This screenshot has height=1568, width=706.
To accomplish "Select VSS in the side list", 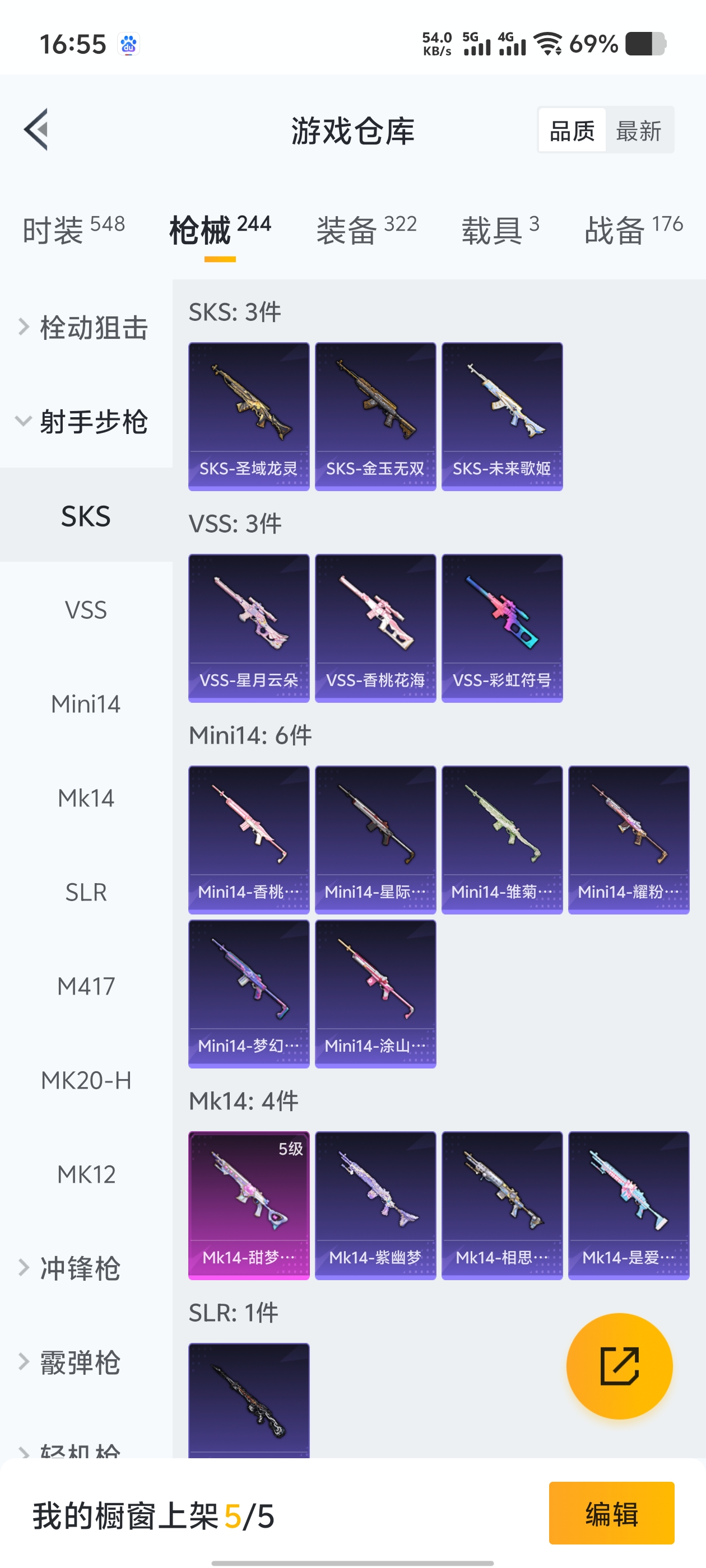I will pos(85,610).
